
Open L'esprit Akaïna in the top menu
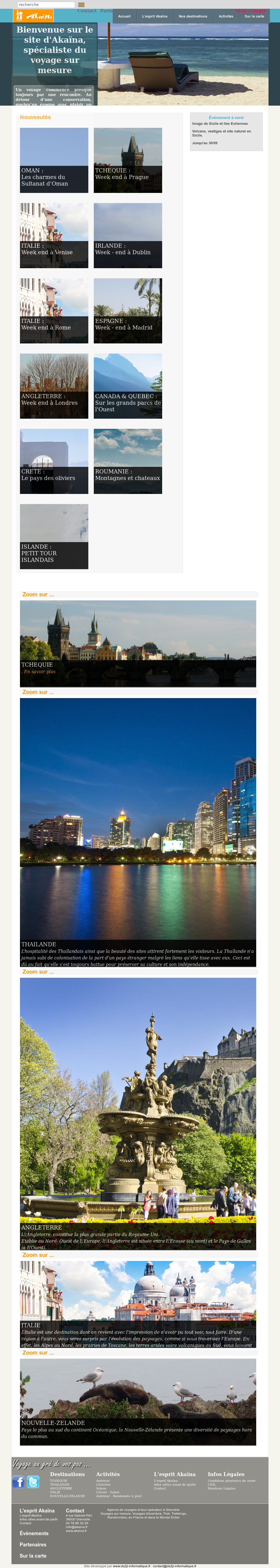coord(154,16)
